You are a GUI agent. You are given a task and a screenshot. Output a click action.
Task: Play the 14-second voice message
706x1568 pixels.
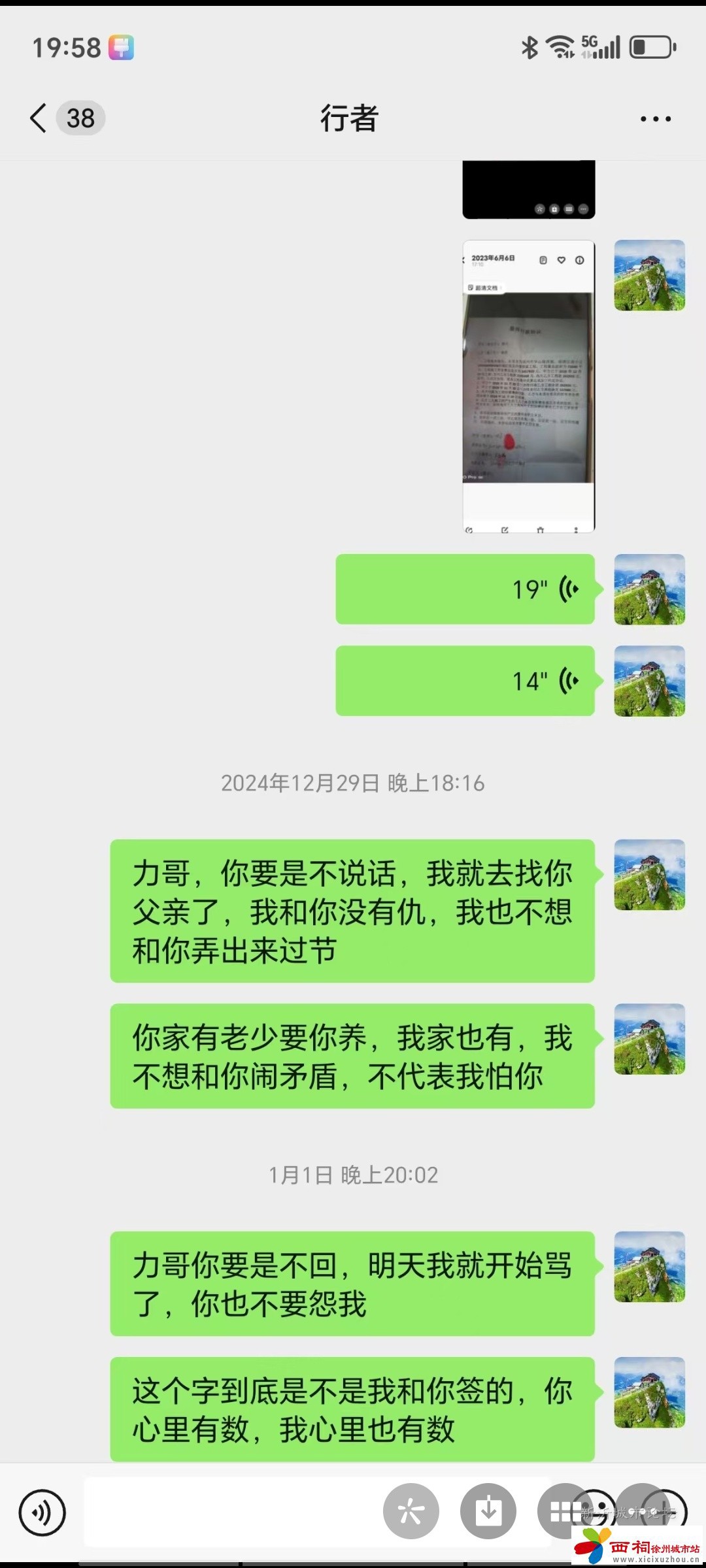pos(465,681)
